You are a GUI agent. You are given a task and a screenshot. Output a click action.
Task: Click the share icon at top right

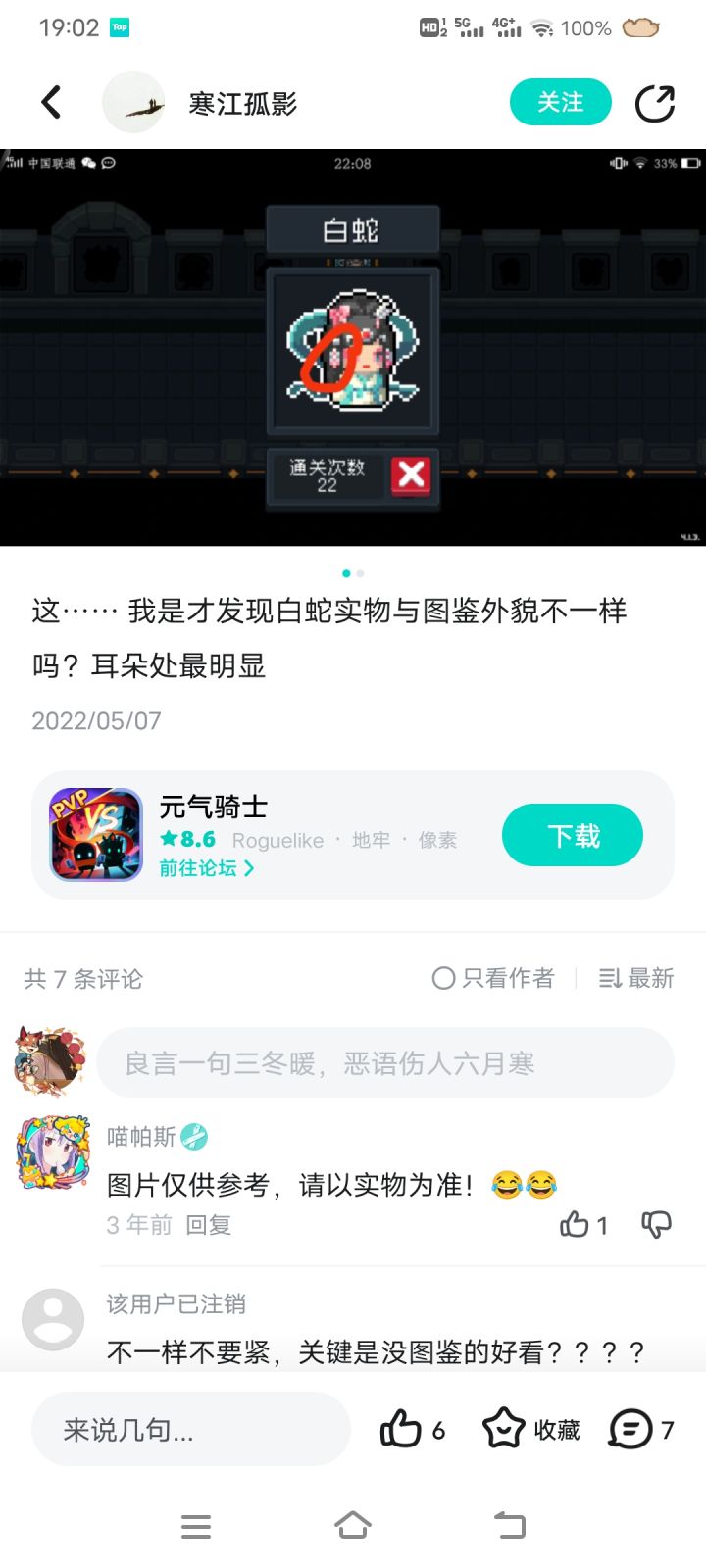click(655, 102)
